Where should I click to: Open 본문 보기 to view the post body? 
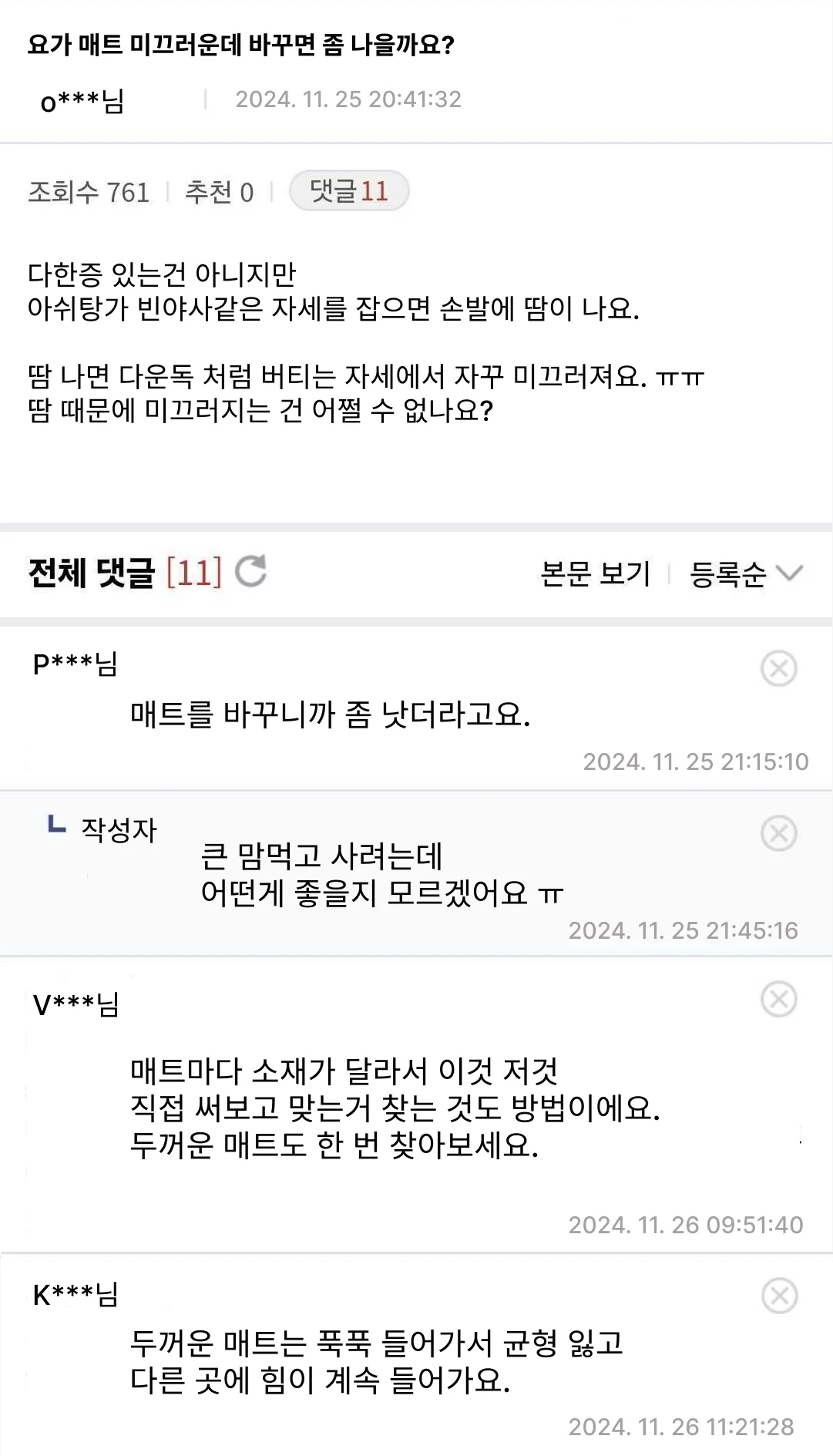coord(594,573)
